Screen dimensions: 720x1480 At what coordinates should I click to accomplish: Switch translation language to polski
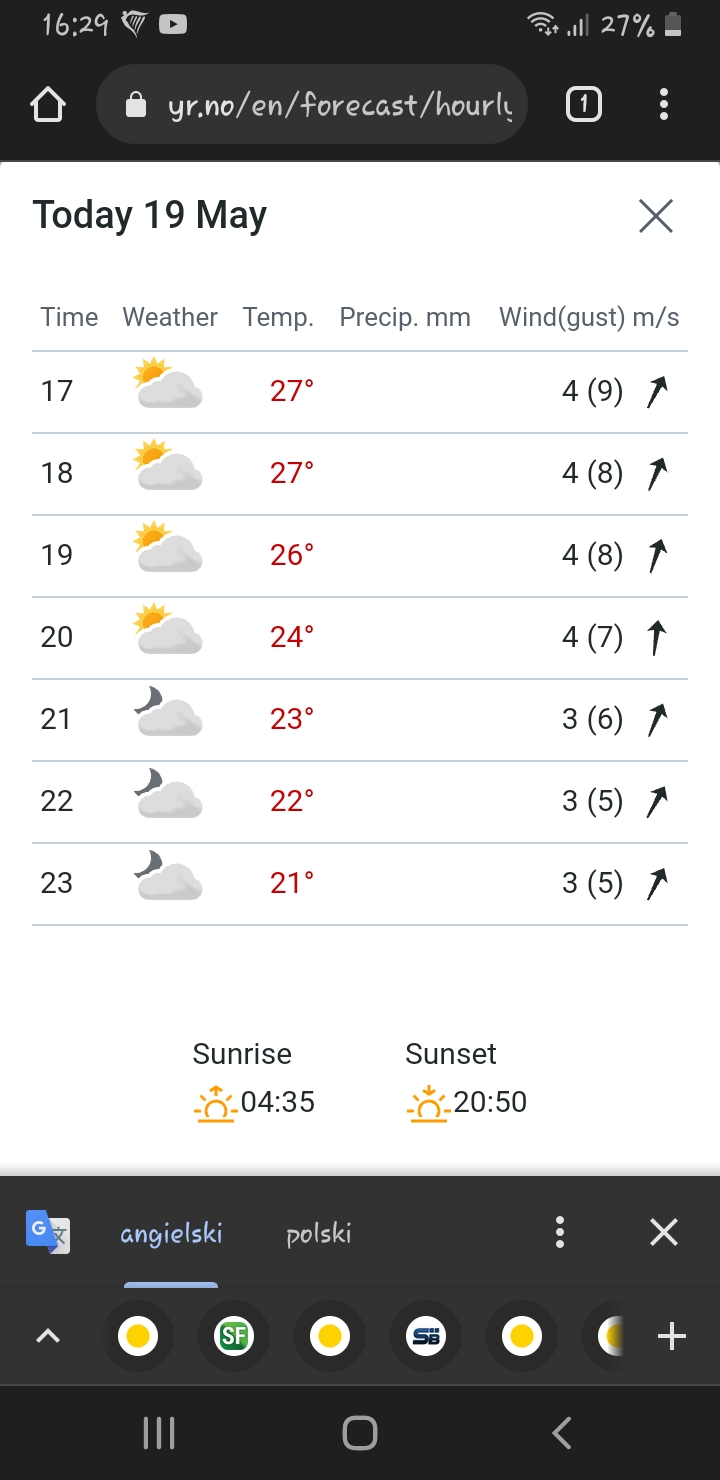317,1233
